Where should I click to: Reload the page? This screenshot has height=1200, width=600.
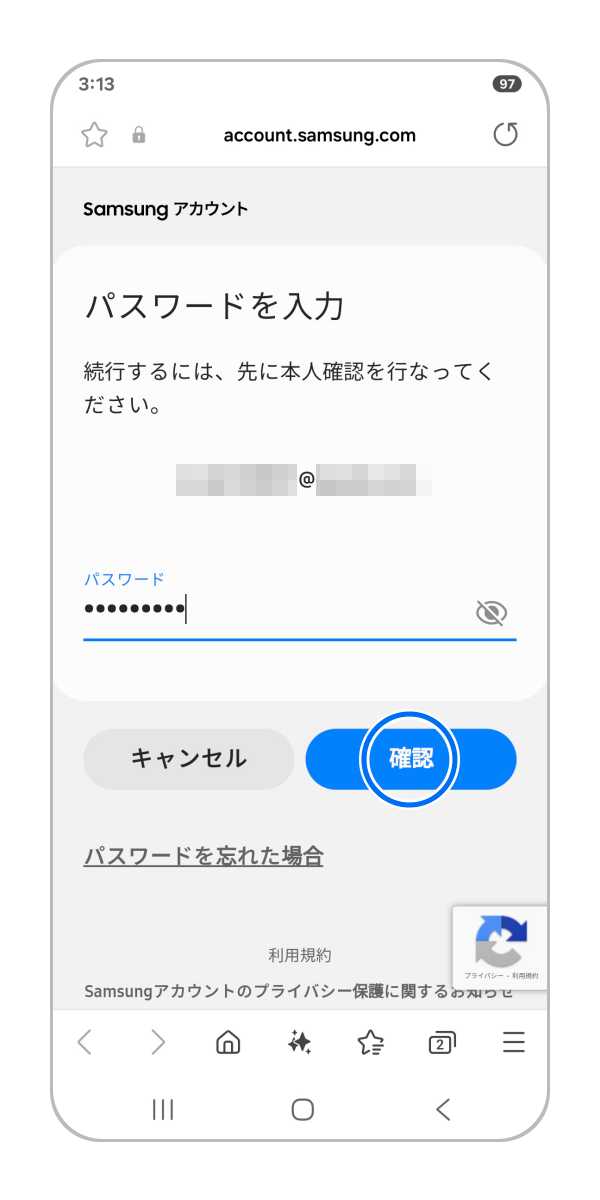[506, 135]
